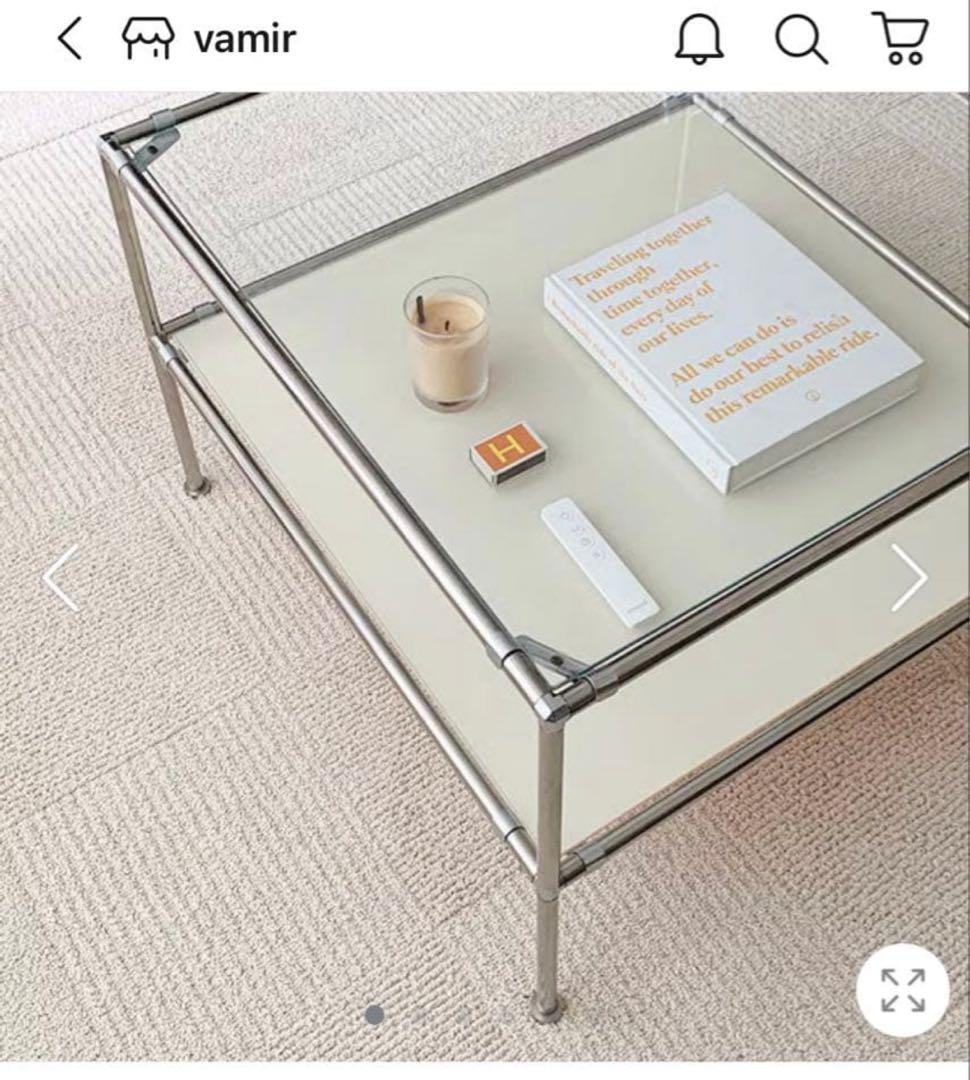Open the notifications bell
Screen dimensions: 970x1080
click(699, 40)
